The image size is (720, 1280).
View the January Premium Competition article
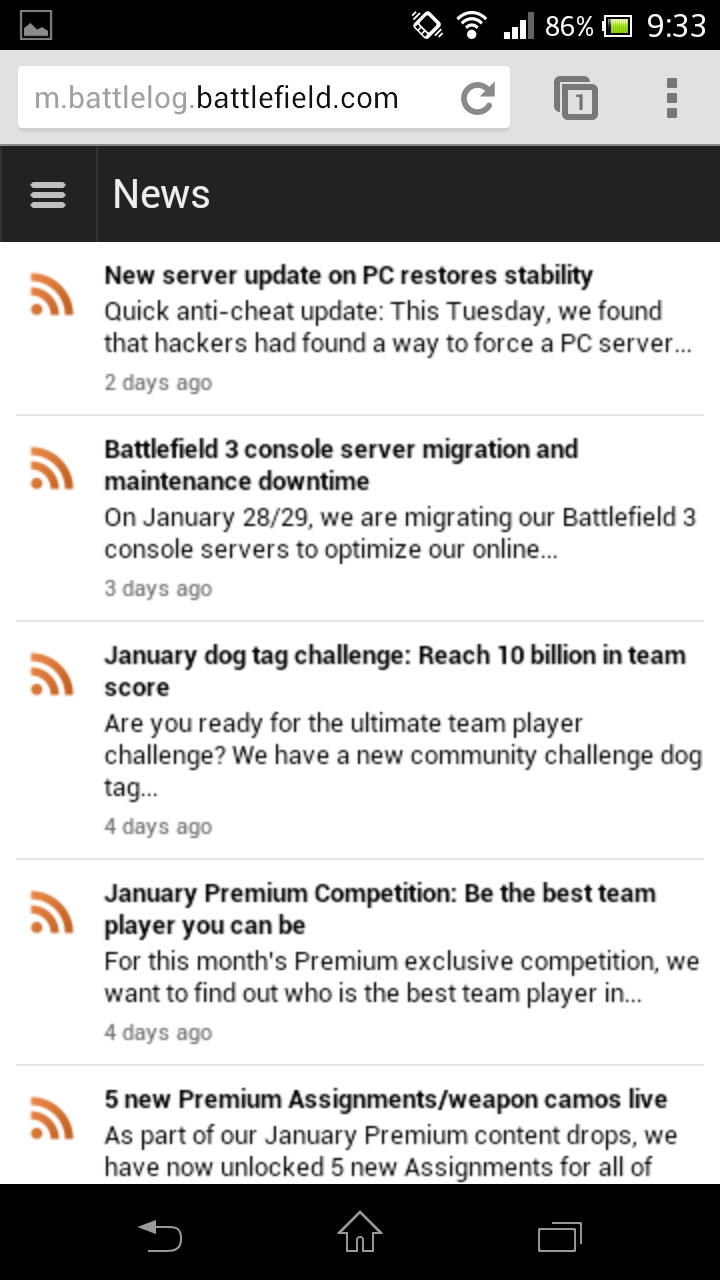(360, 963)
